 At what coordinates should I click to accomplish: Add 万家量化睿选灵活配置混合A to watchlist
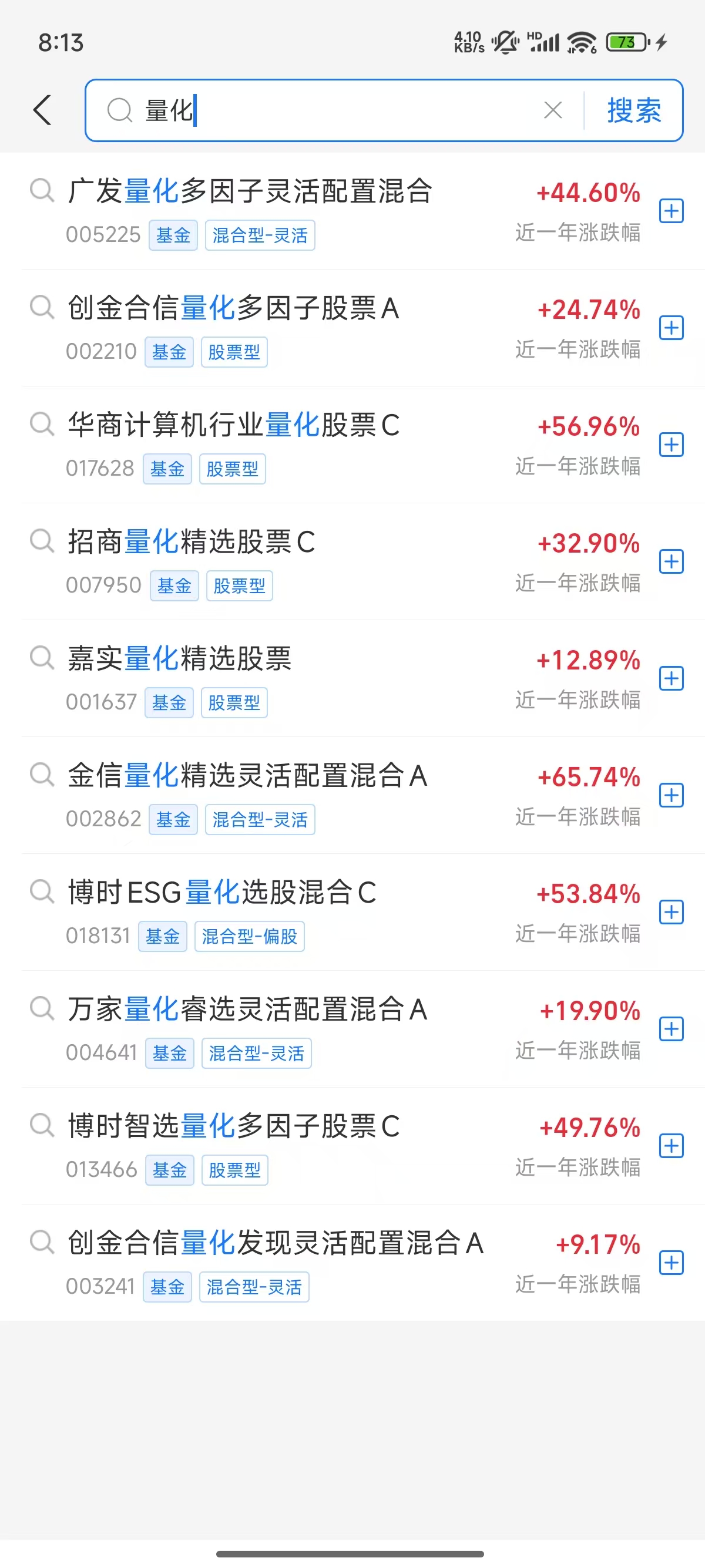pyautogui.click(x=671, y=1029)
